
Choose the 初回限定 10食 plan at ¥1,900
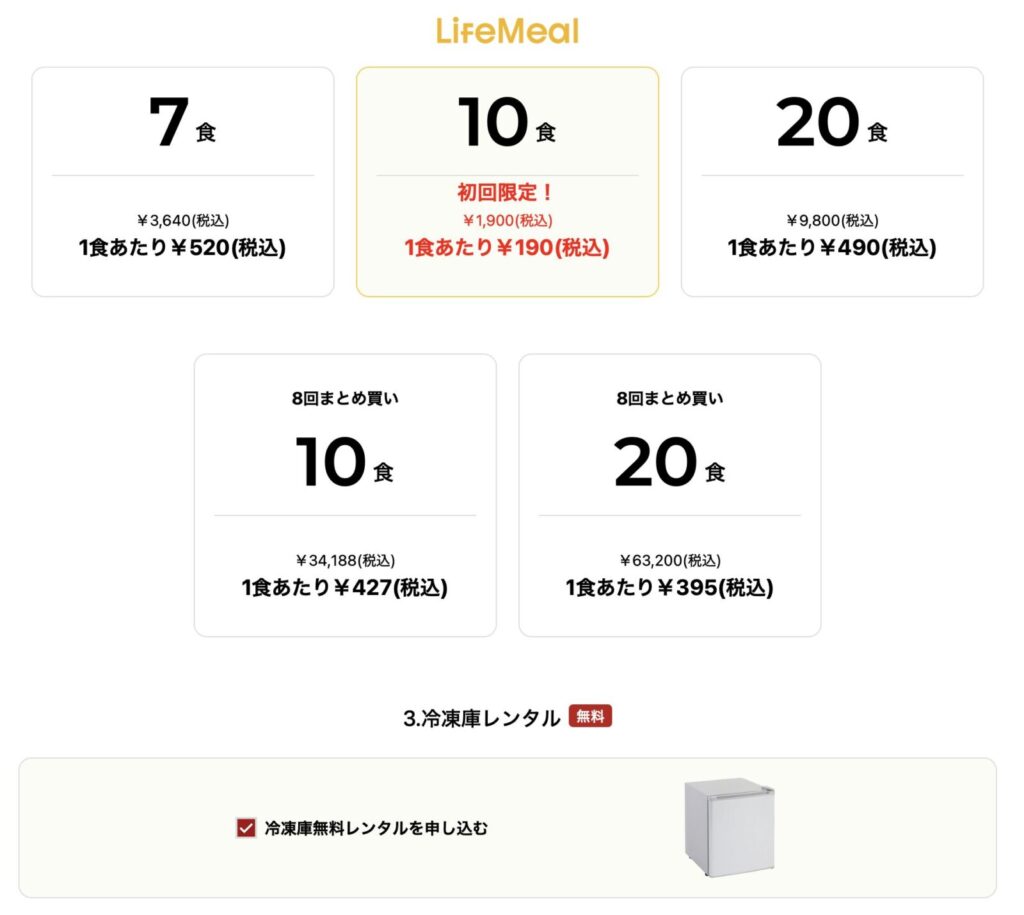[507, 182]
